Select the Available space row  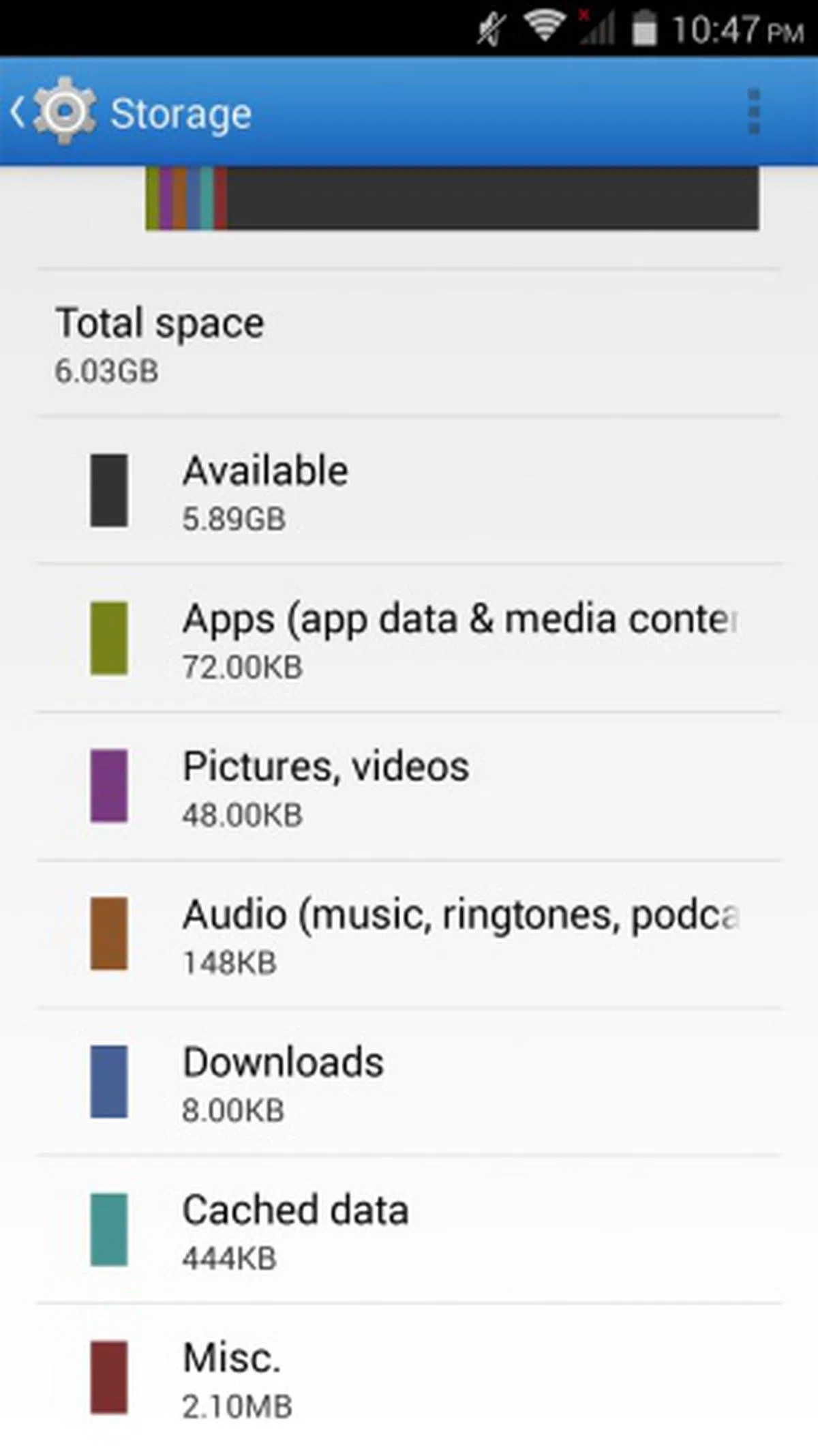click(409, 491)
